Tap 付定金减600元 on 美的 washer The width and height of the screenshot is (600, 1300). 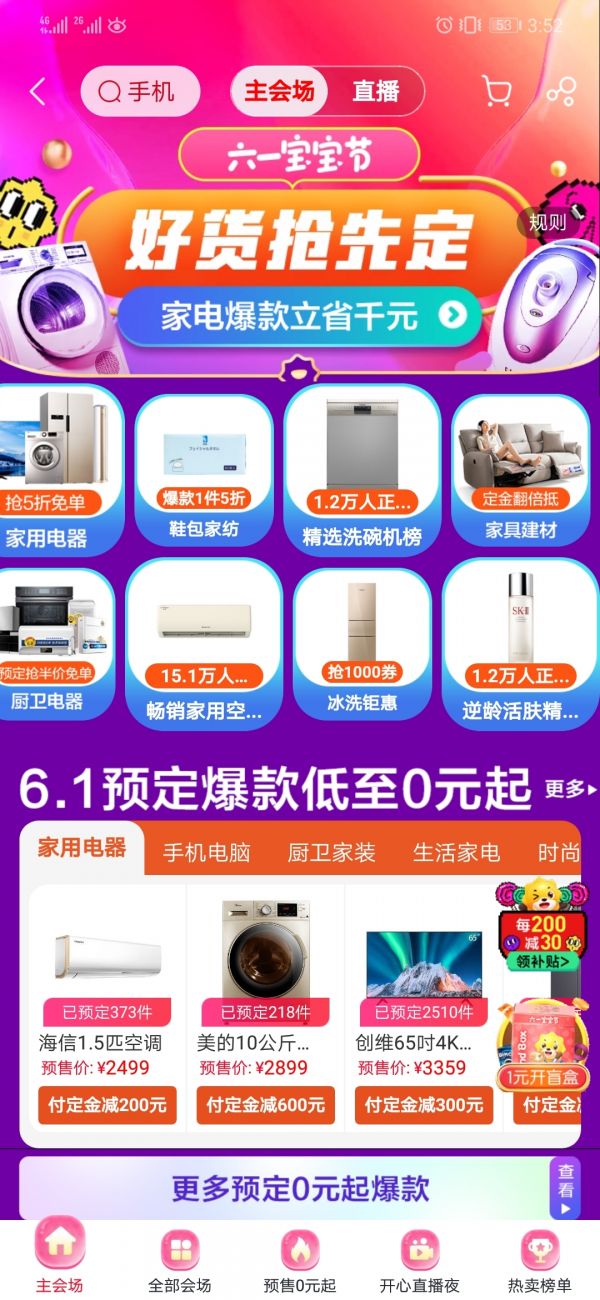click(x=265, y=1105)
